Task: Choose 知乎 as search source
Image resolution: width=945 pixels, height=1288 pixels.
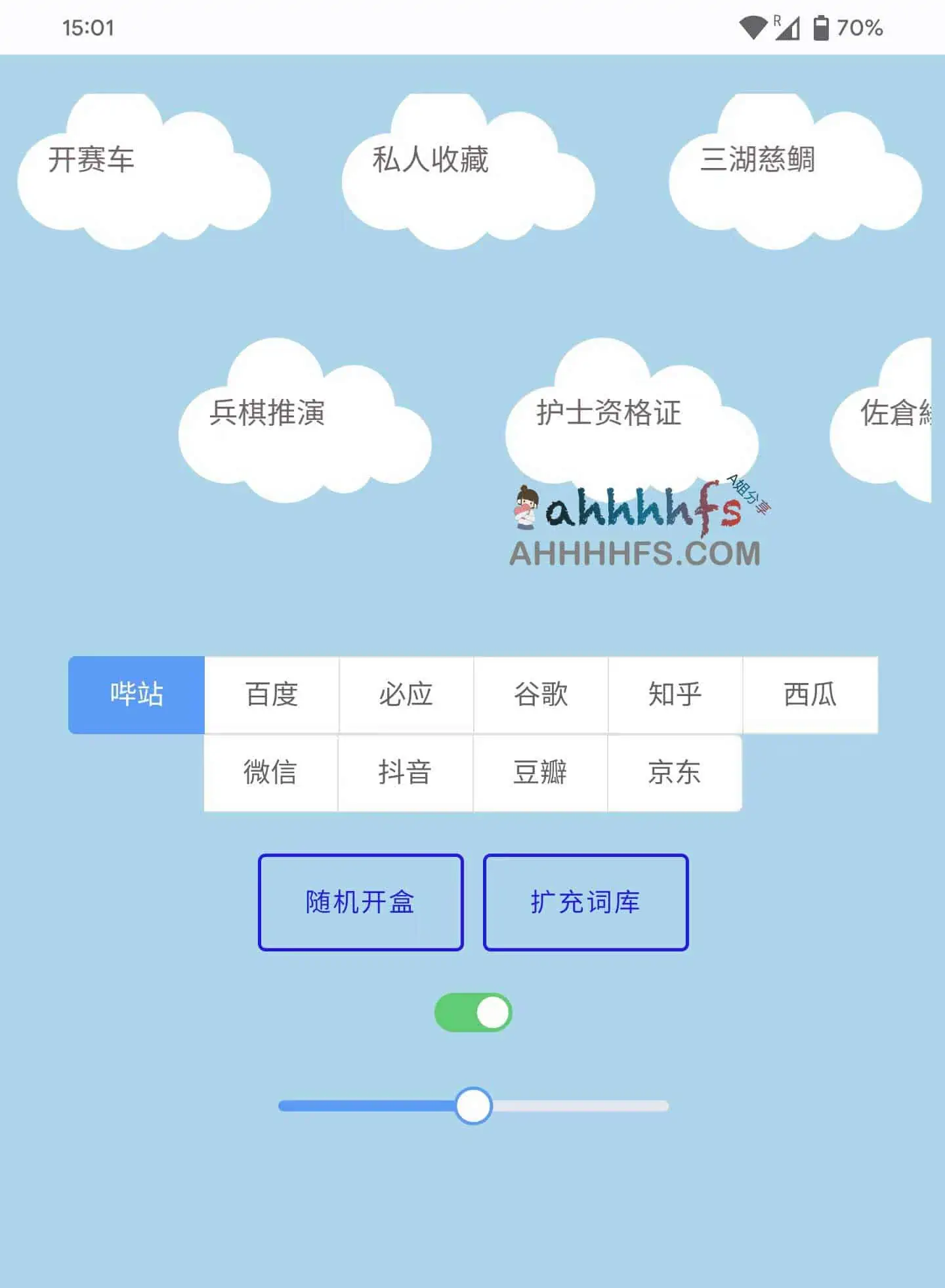Action: point(676,694)
